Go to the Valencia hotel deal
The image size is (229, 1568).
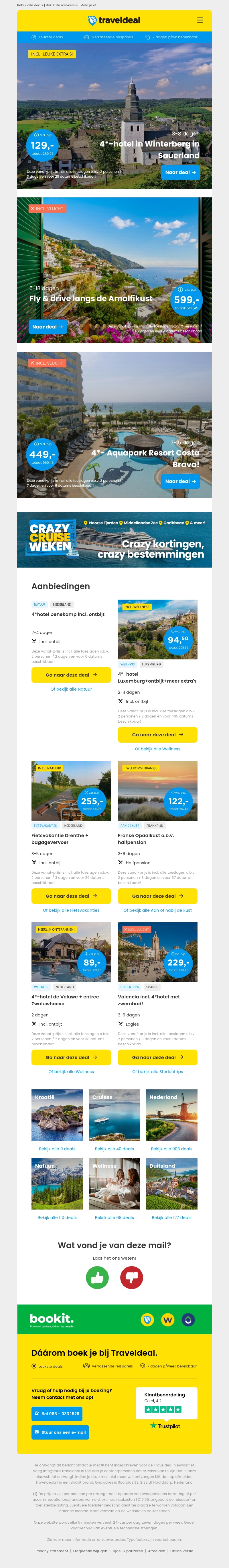(158, 1057)
